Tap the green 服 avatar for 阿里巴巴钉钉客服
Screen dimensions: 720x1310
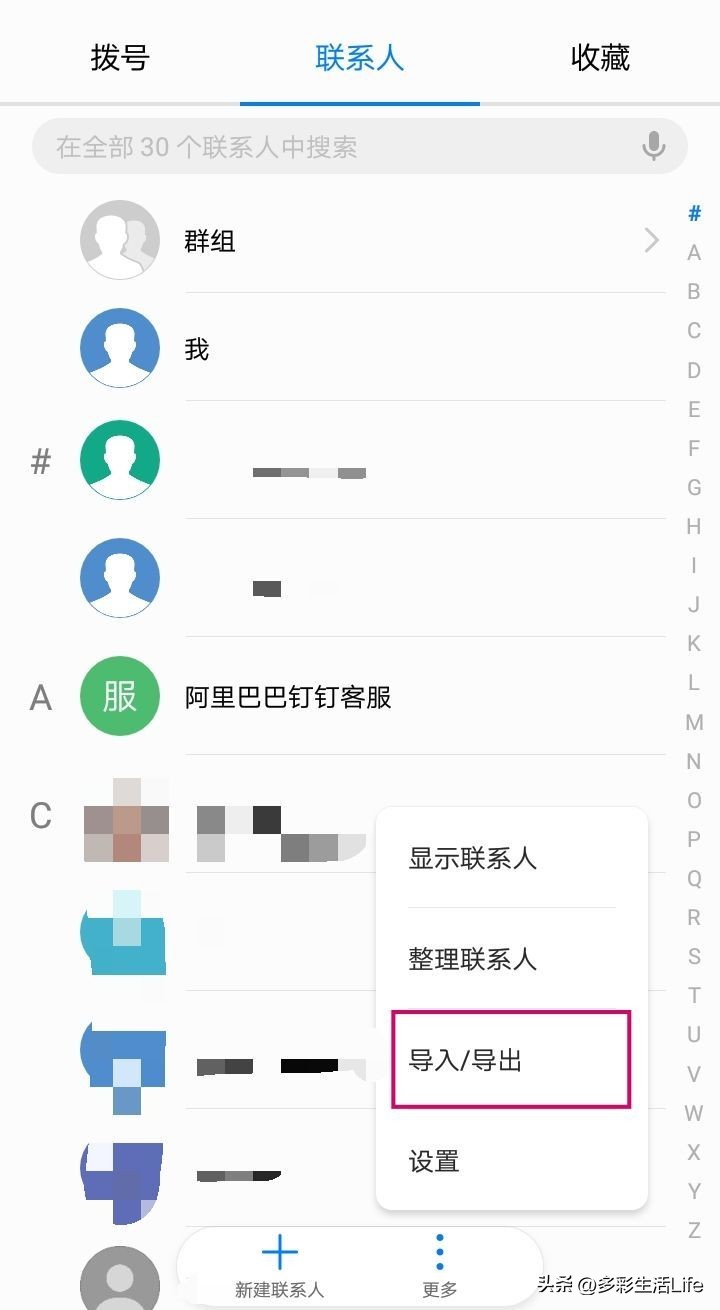coord(120,697)
